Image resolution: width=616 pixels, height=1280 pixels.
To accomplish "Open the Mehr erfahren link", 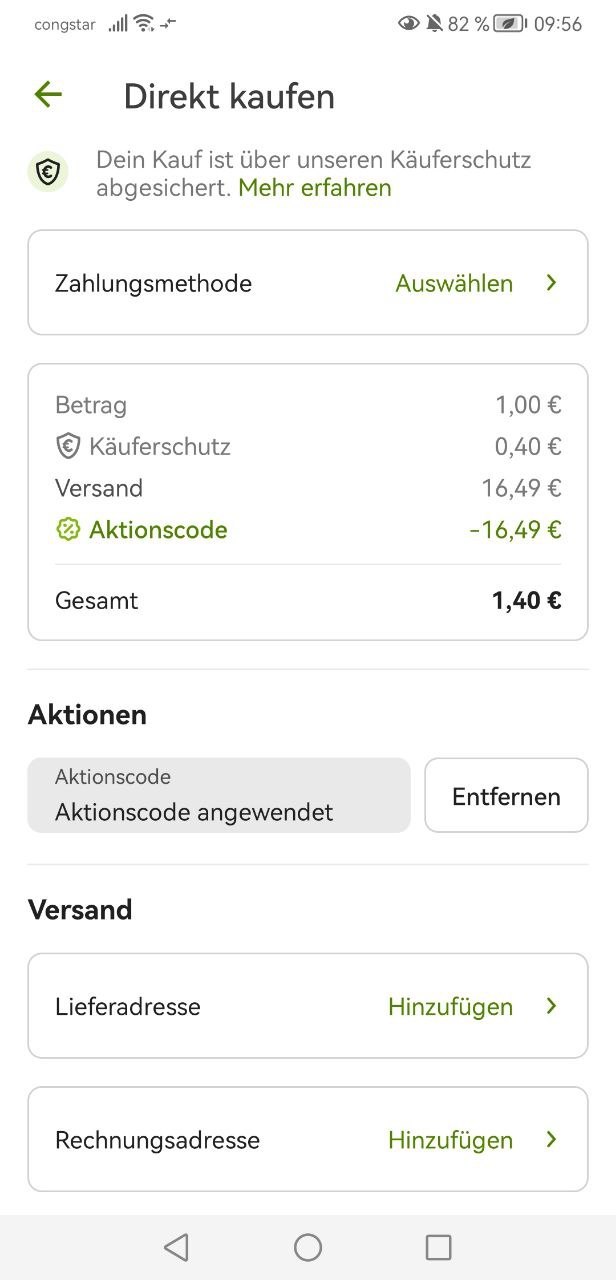I will pos(315,188).
